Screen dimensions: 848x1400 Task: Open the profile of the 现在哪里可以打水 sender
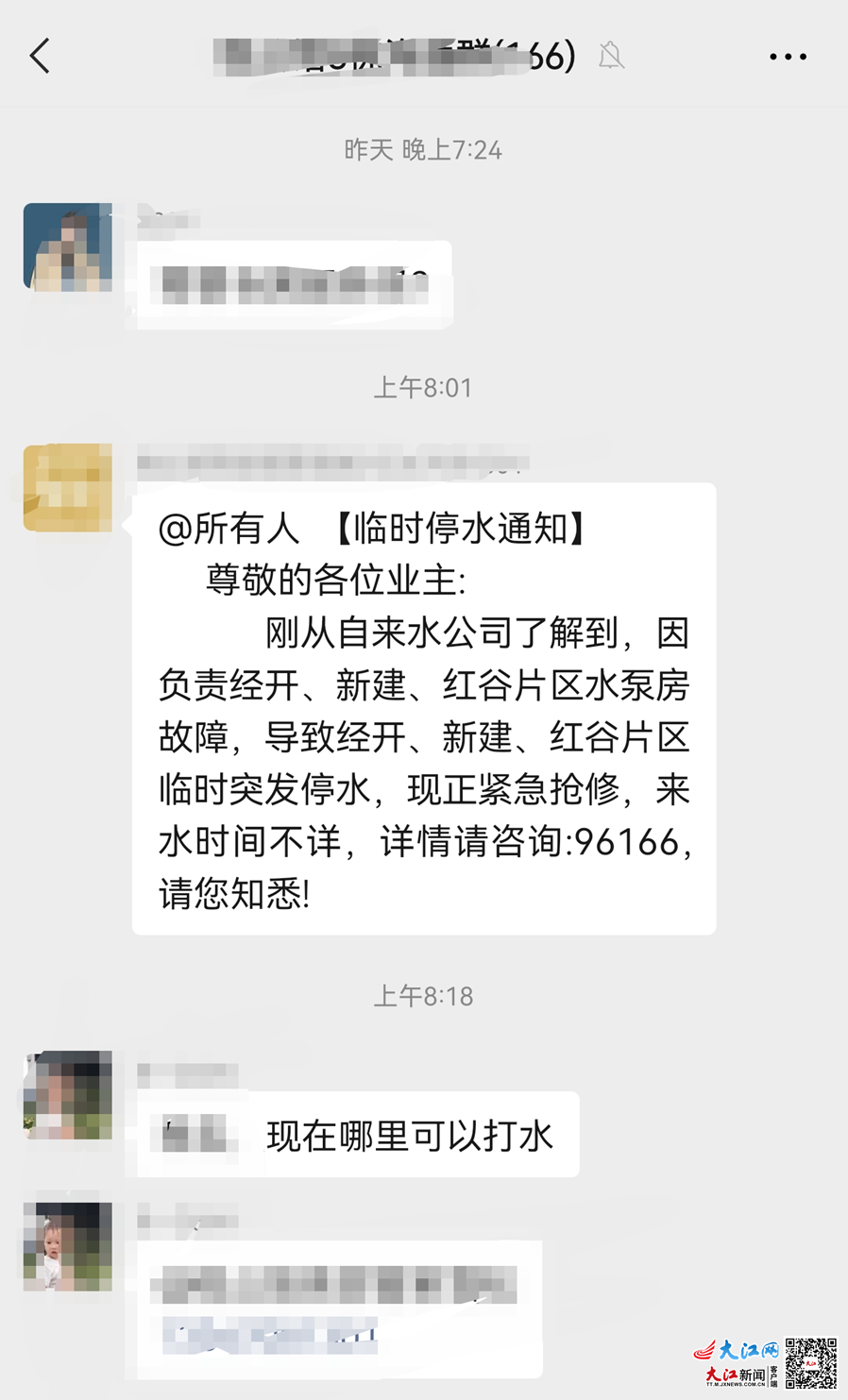[x=68, y=1095]
